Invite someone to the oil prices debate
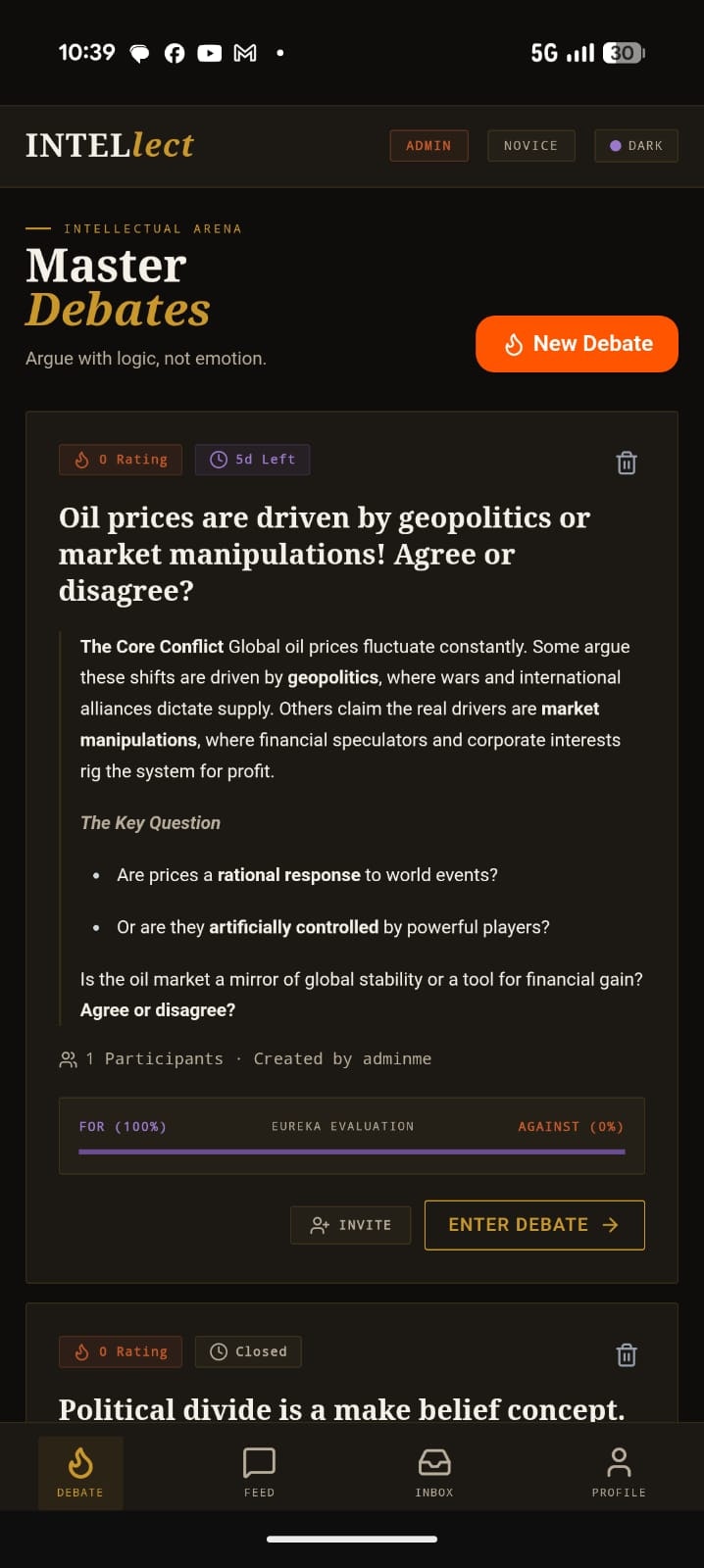Viewport: 704px width, 1568px height. (x=350, y=1225)
